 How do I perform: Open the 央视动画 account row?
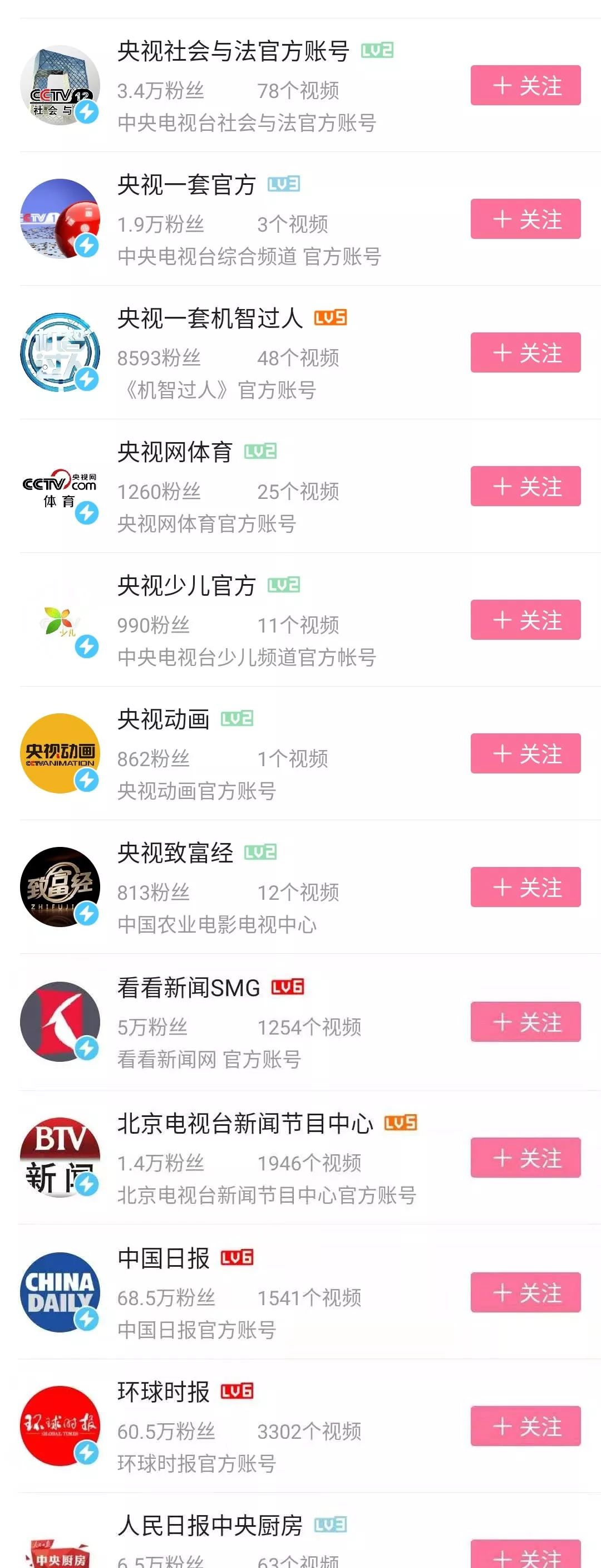[x=163, y=719]
